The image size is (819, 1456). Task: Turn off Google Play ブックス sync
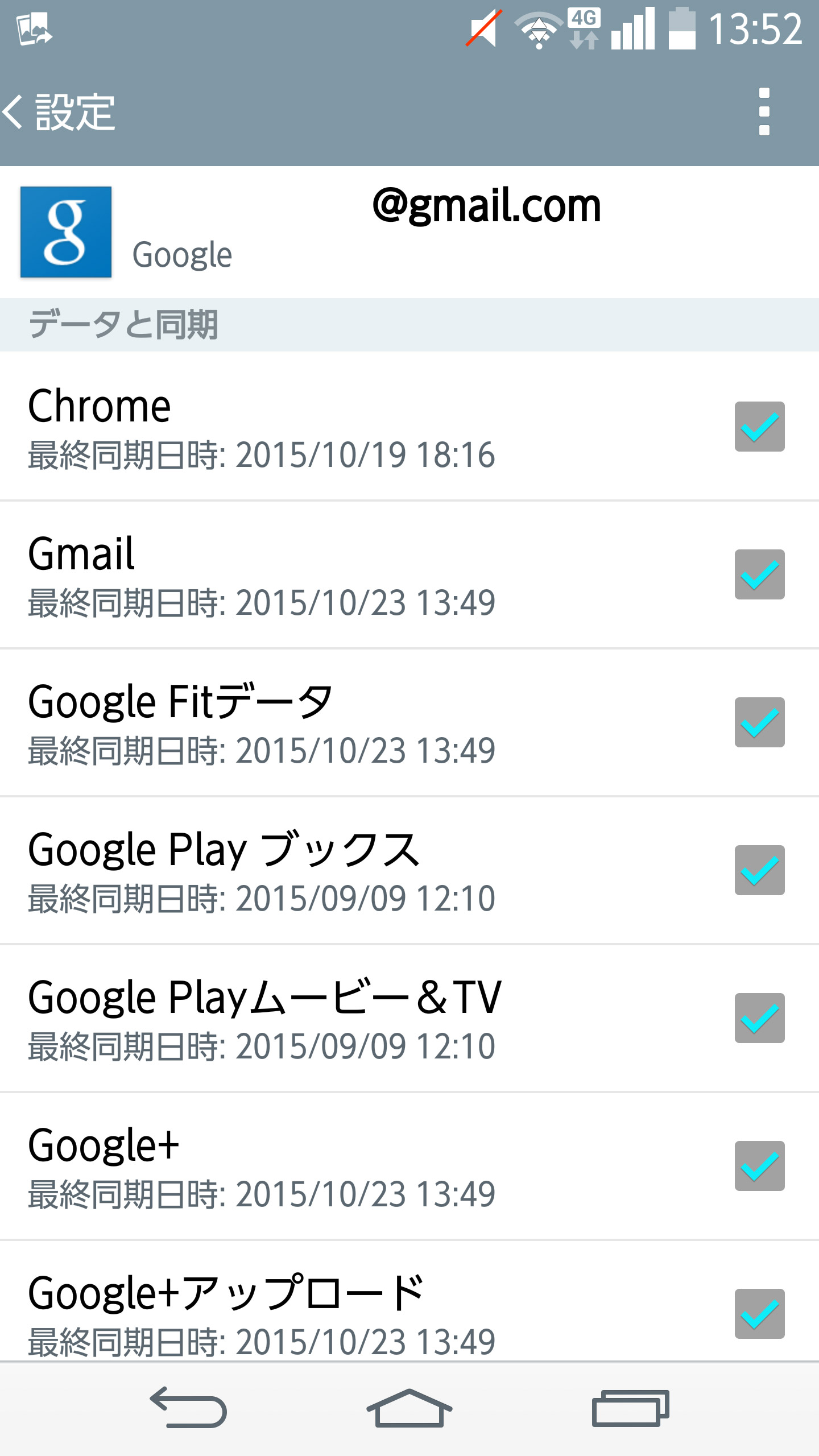click(x=759, y=870)
